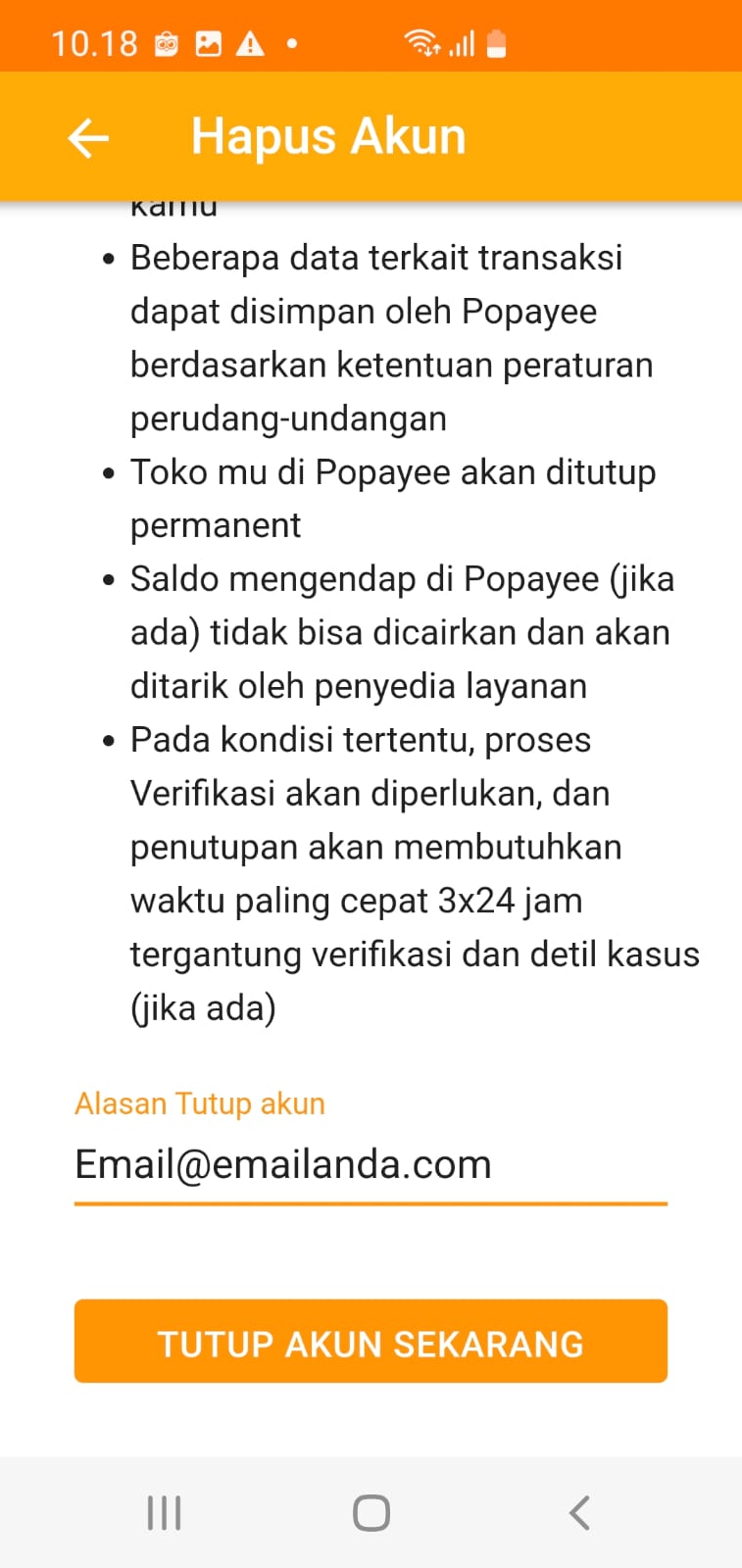Tap the Tutup Akun Sekarang button
Screen dimensions: 742x1568
point(371,1342)
